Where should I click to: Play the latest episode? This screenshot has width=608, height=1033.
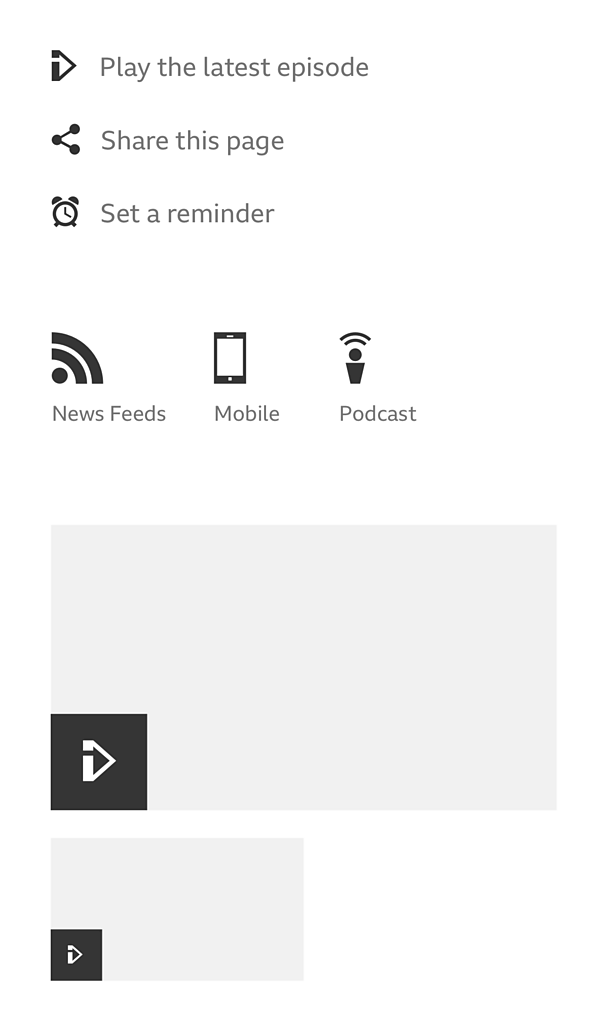tap(210, 67)
